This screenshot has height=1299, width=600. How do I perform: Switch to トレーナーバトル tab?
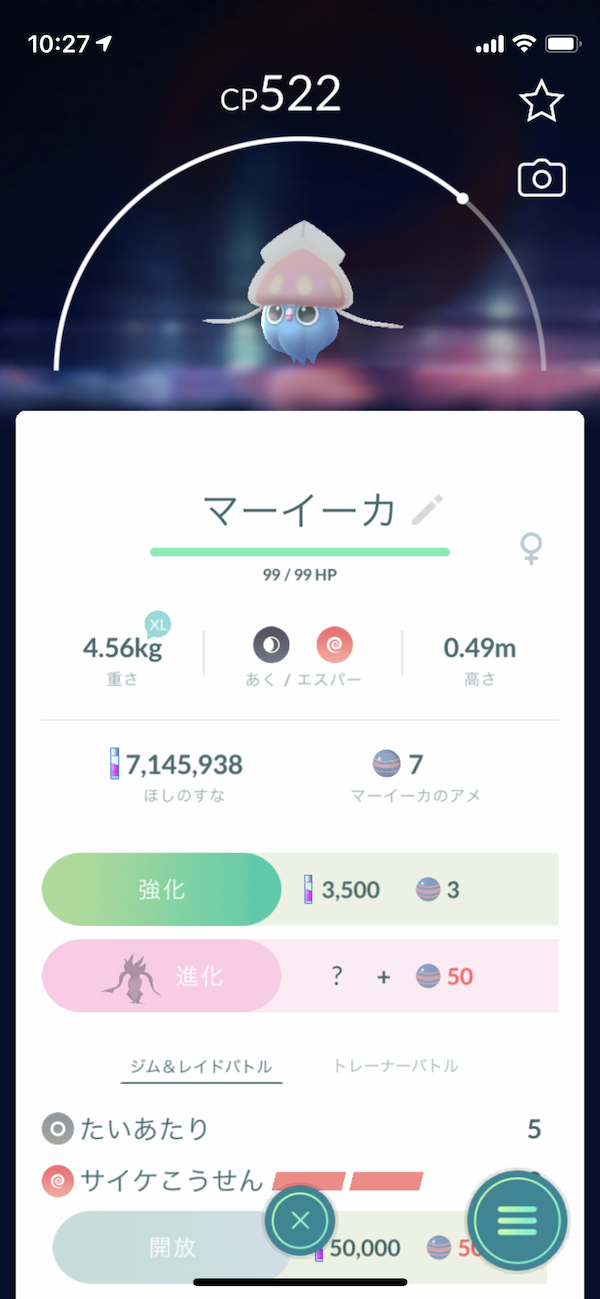pyautogui.click(x=396, y=1066)
